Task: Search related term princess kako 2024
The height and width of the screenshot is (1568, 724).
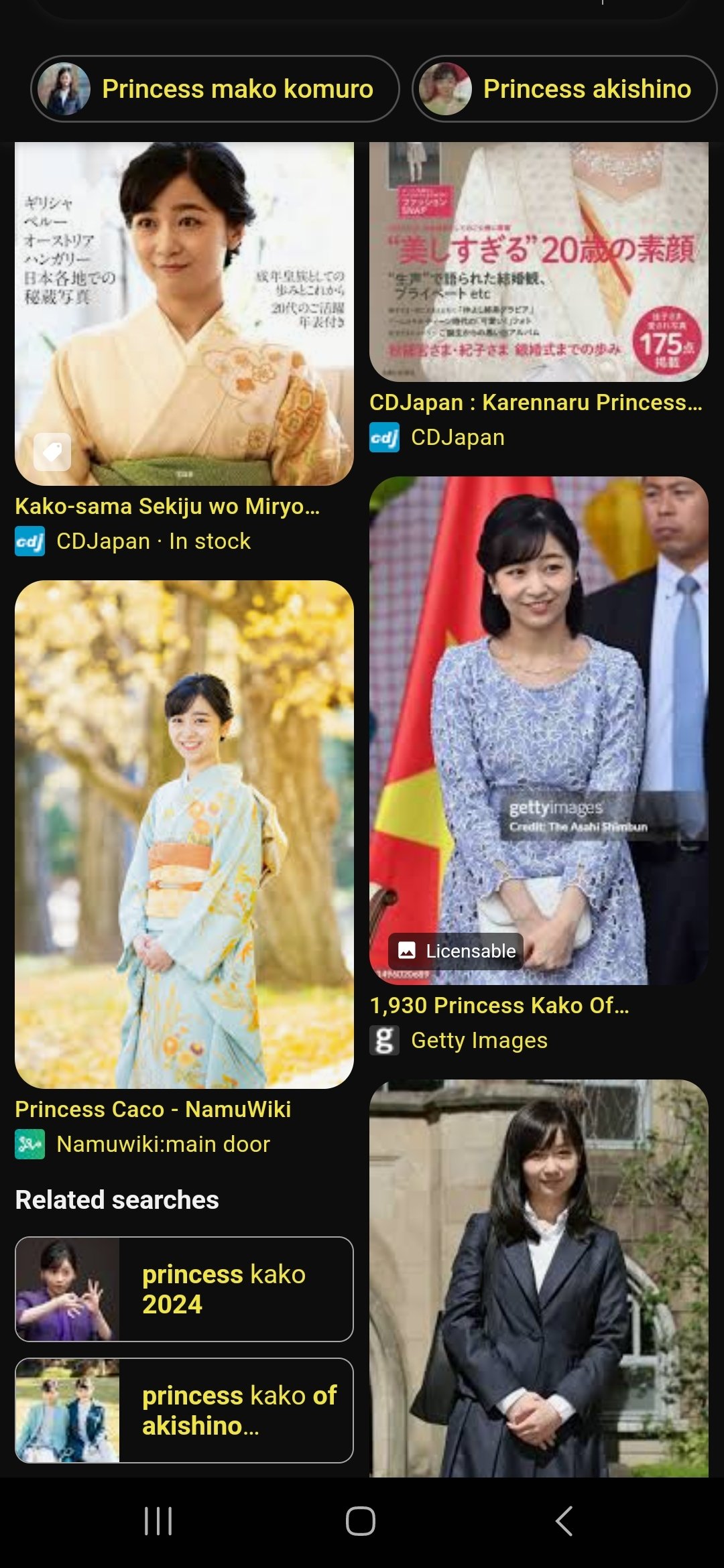Action: (184, 1289)
